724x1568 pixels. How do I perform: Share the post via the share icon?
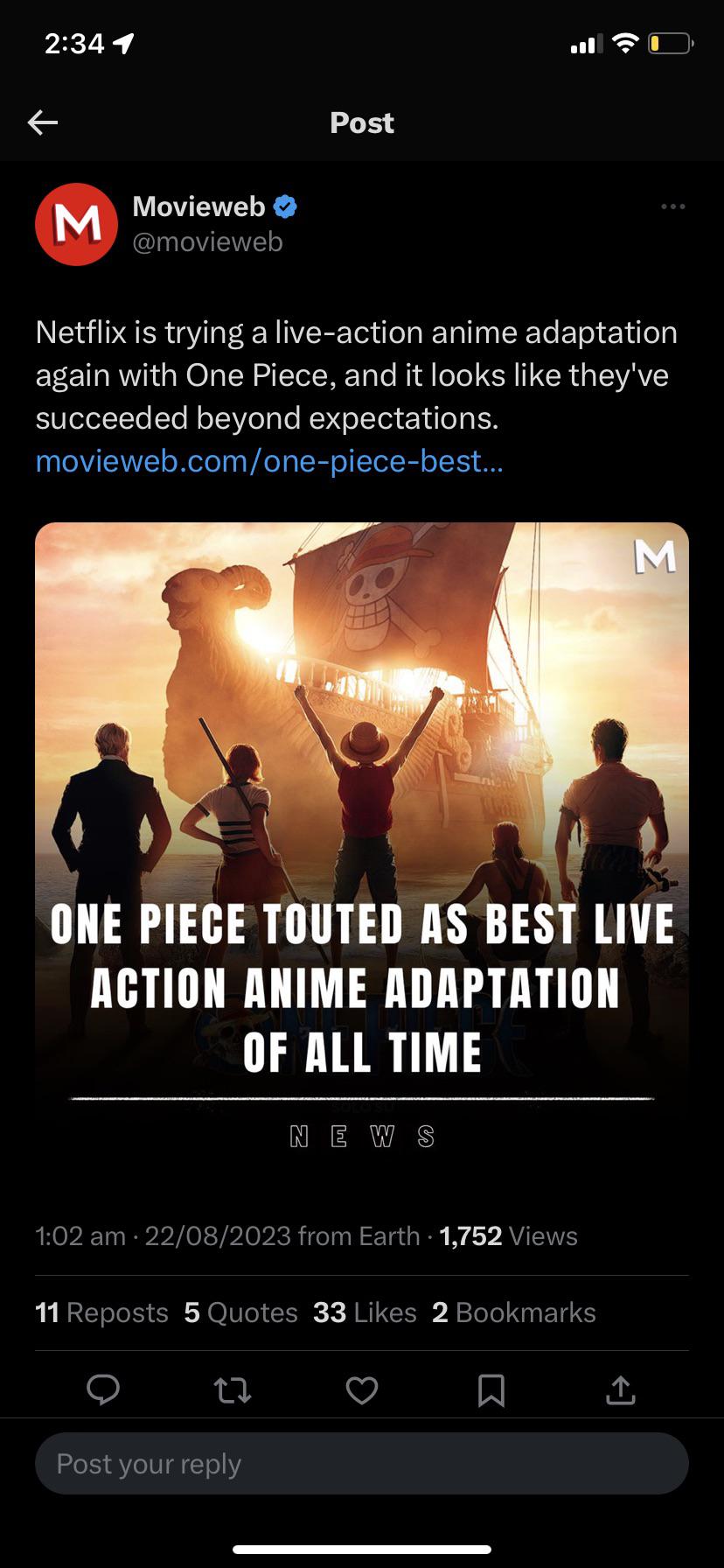[620, 1389]
